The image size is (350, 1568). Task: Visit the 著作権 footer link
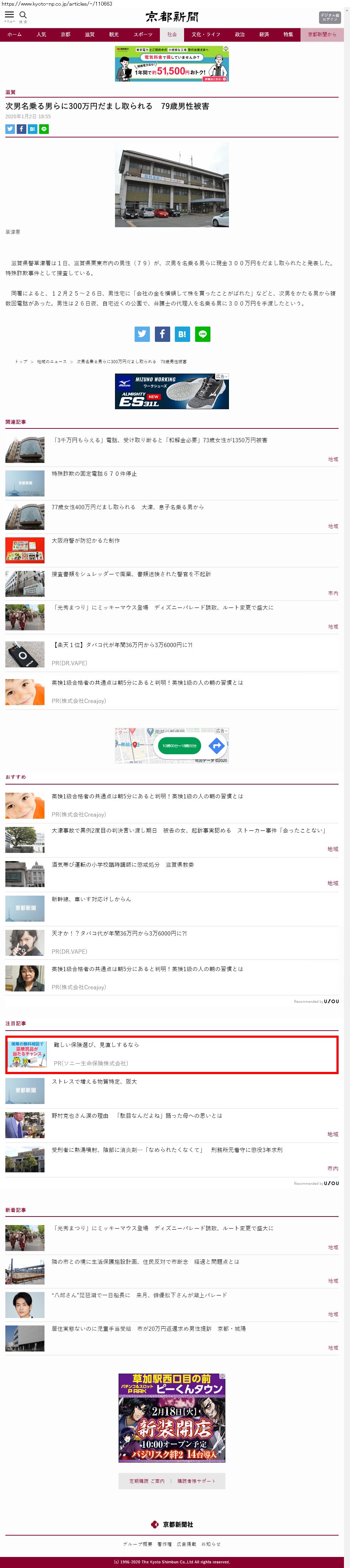coord(164,1544)
